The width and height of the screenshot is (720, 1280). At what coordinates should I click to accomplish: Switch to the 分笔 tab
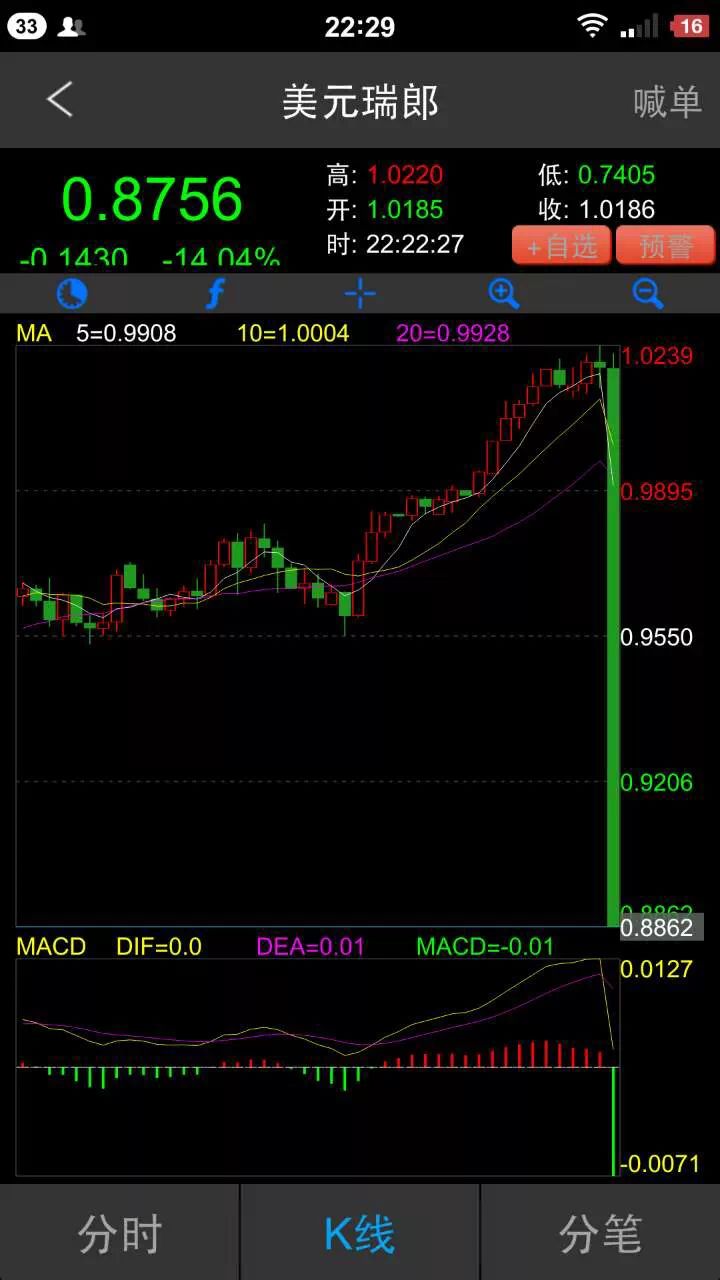(x=601, y=1233)
